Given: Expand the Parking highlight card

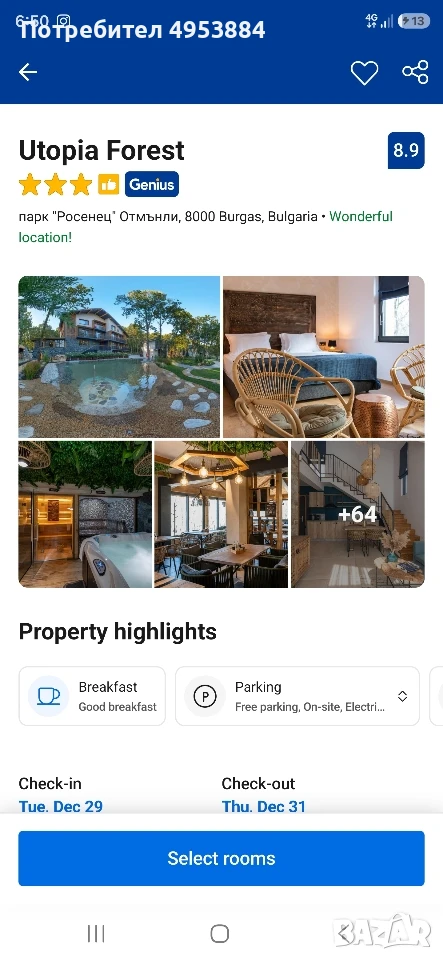Looking at the screenshot, I should (x=297, y=696).
